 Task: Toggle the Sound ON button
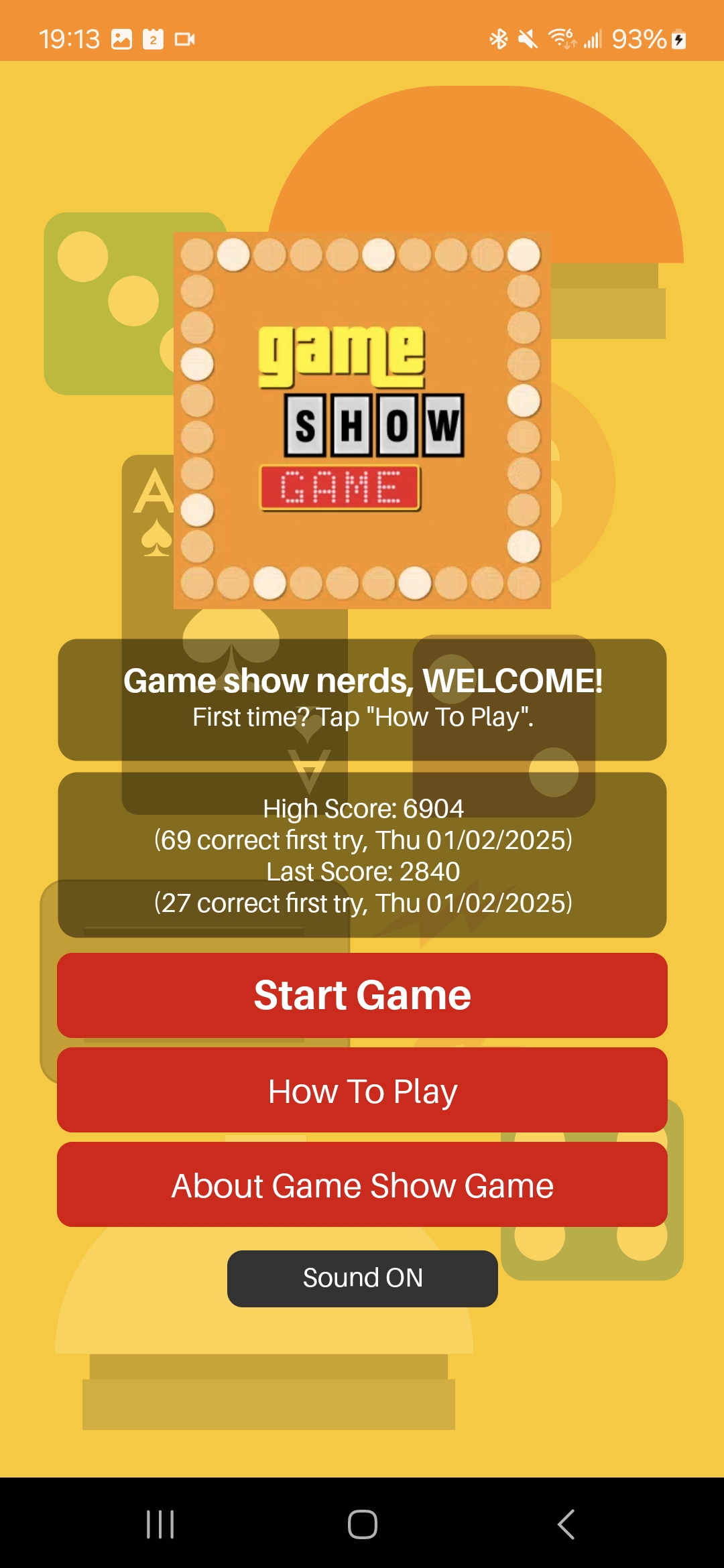362,1278
